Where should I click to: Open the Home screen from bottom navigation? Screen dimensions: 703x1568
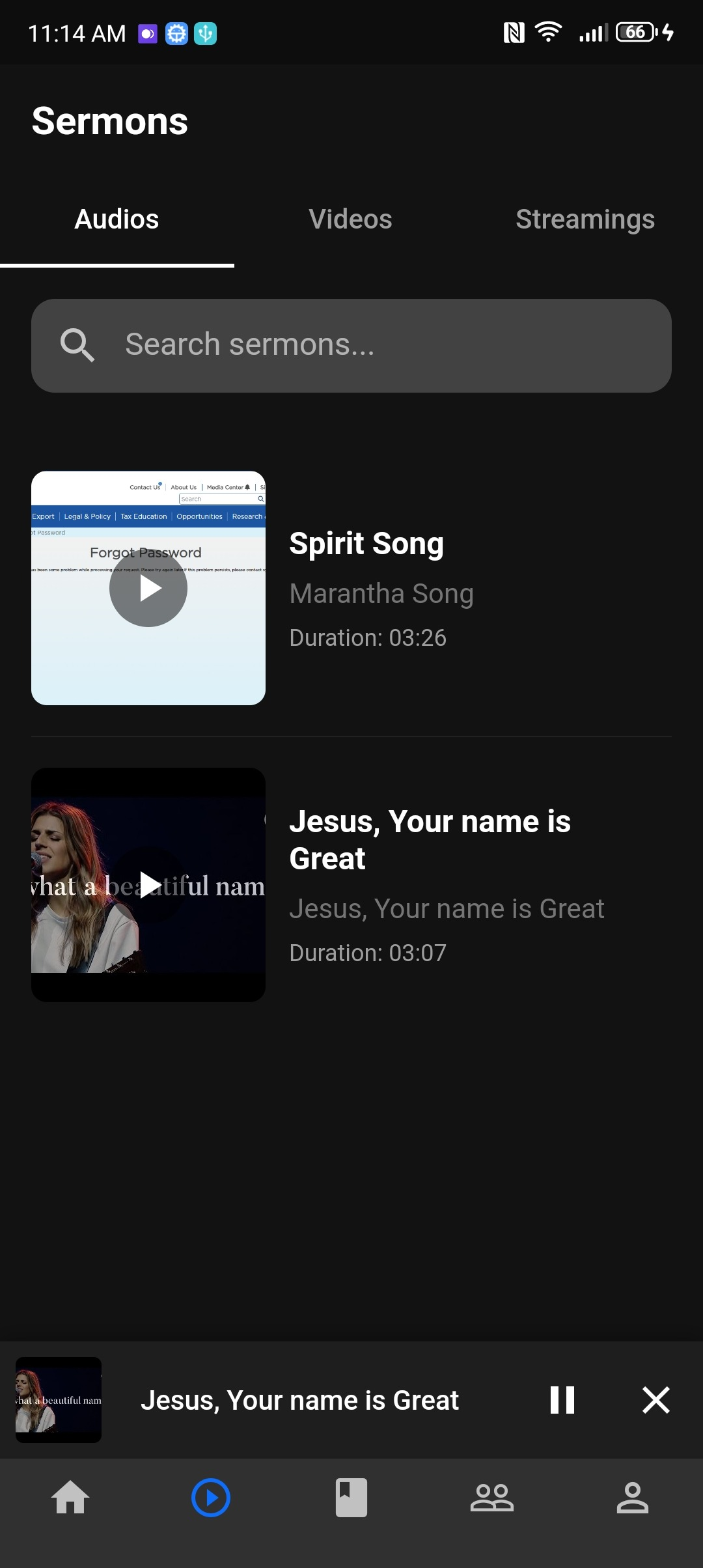(x=70, y=1497)
